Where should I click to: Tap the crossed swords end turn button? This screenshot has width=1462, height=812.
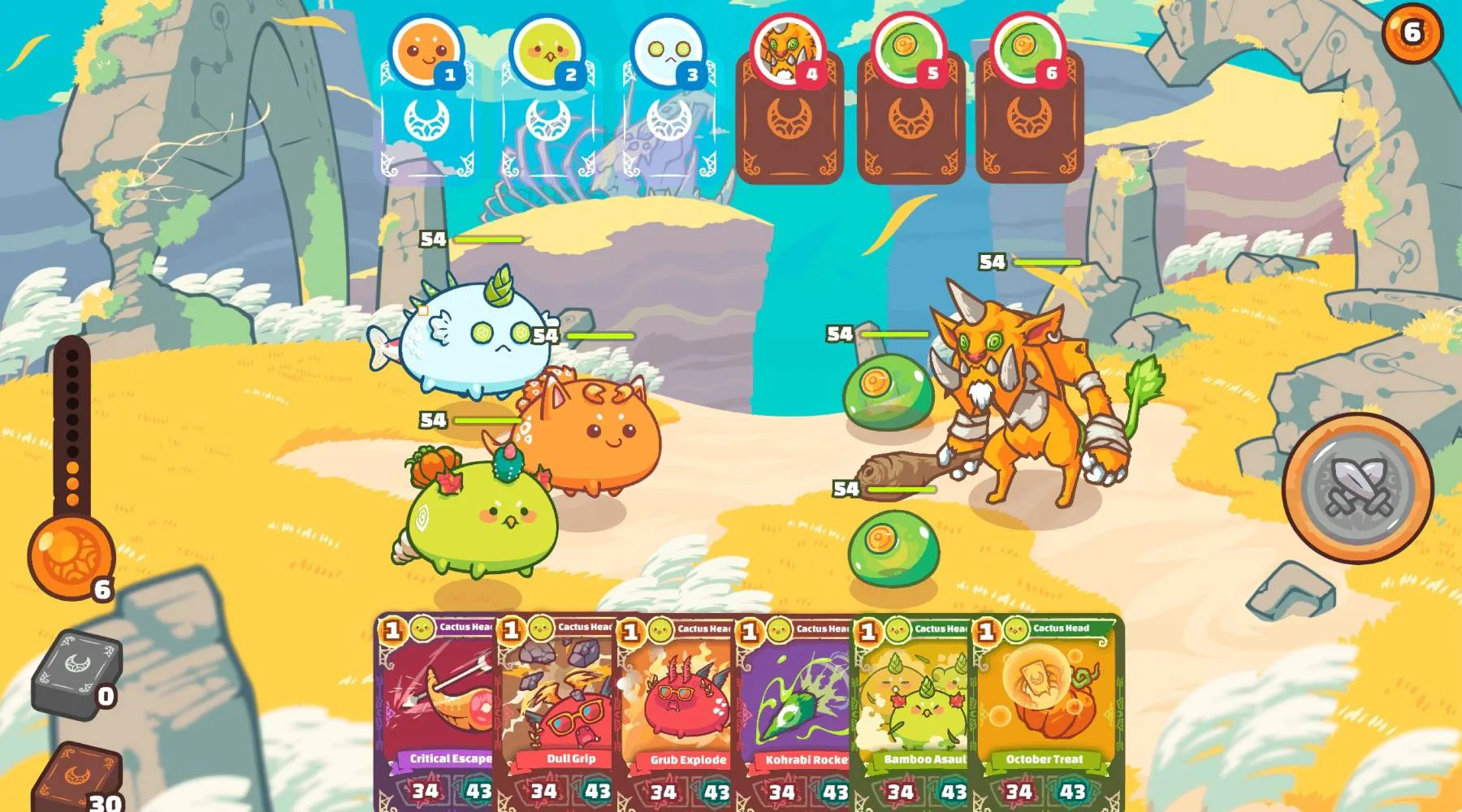click(1357, 488)
